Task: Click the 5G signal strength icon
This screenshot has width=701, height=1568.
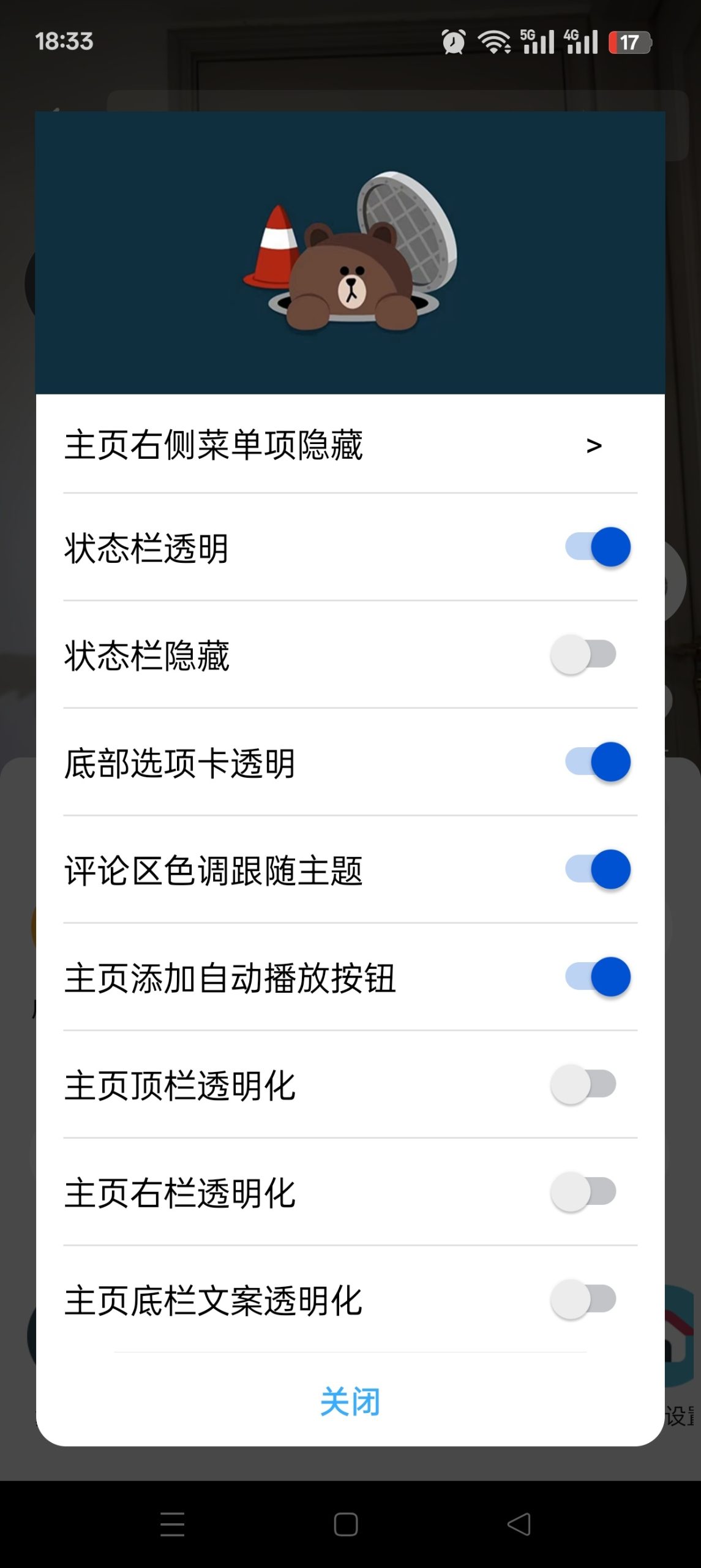Action: 535,42
